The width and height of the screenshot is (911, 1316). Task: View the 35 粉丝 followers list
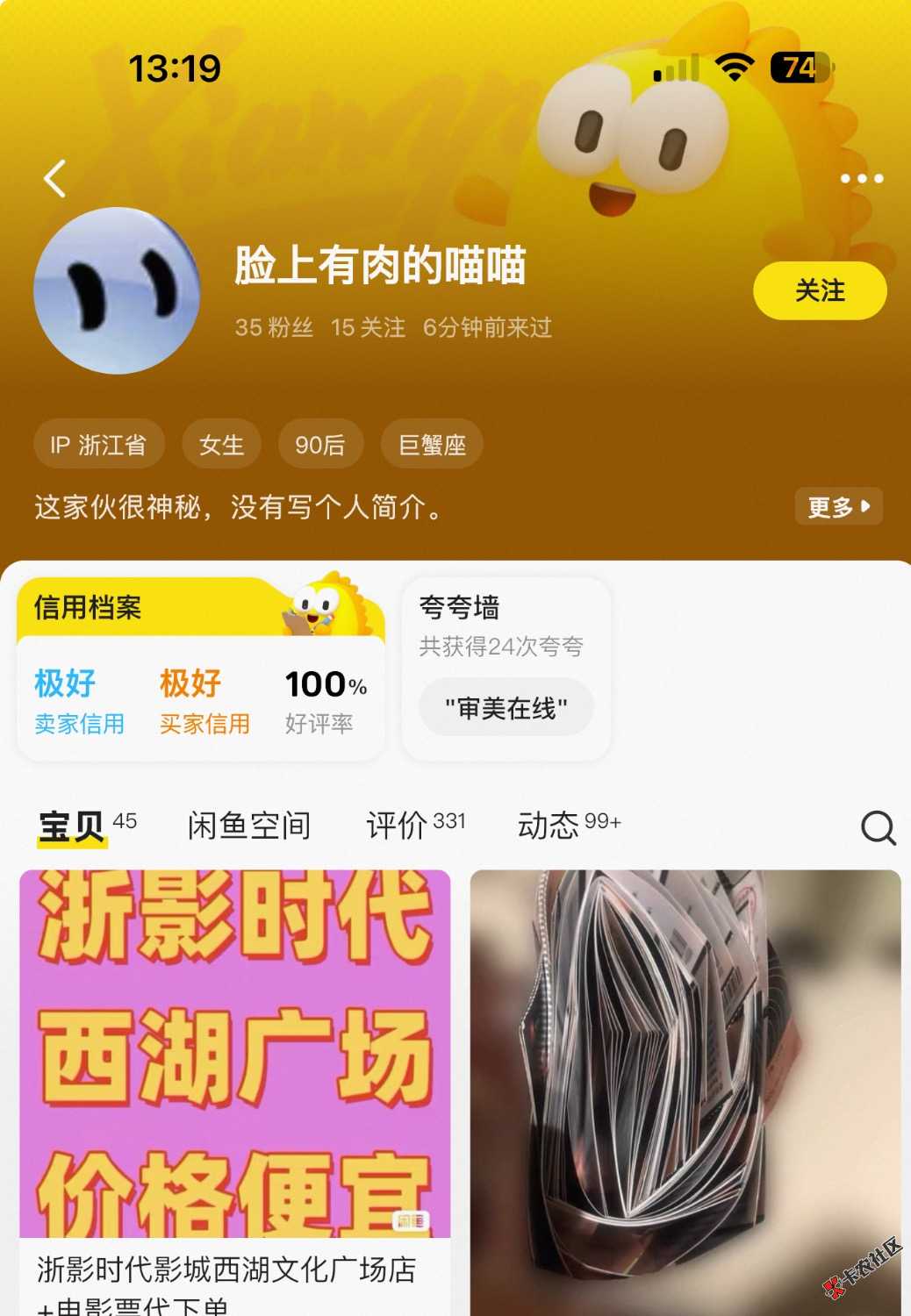pos(274,327)
